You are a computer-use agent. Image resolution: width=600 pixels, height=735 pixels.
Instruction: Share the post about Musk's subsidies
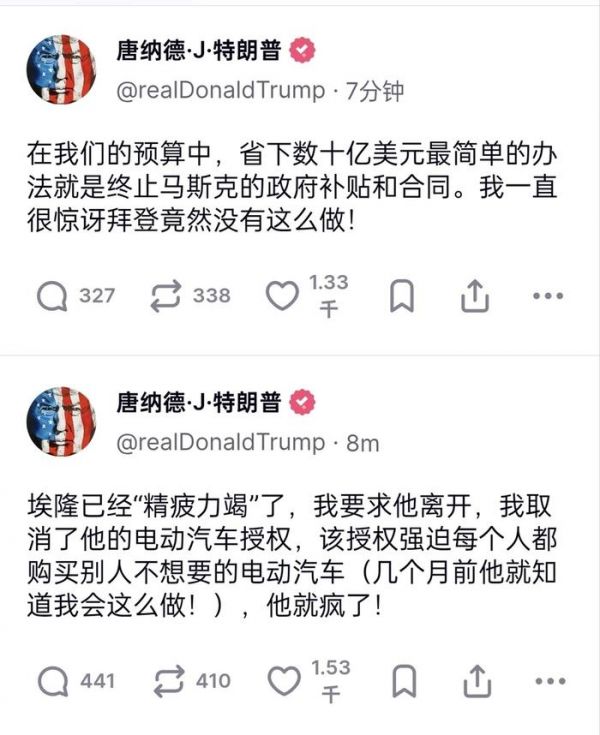[474, 295]
